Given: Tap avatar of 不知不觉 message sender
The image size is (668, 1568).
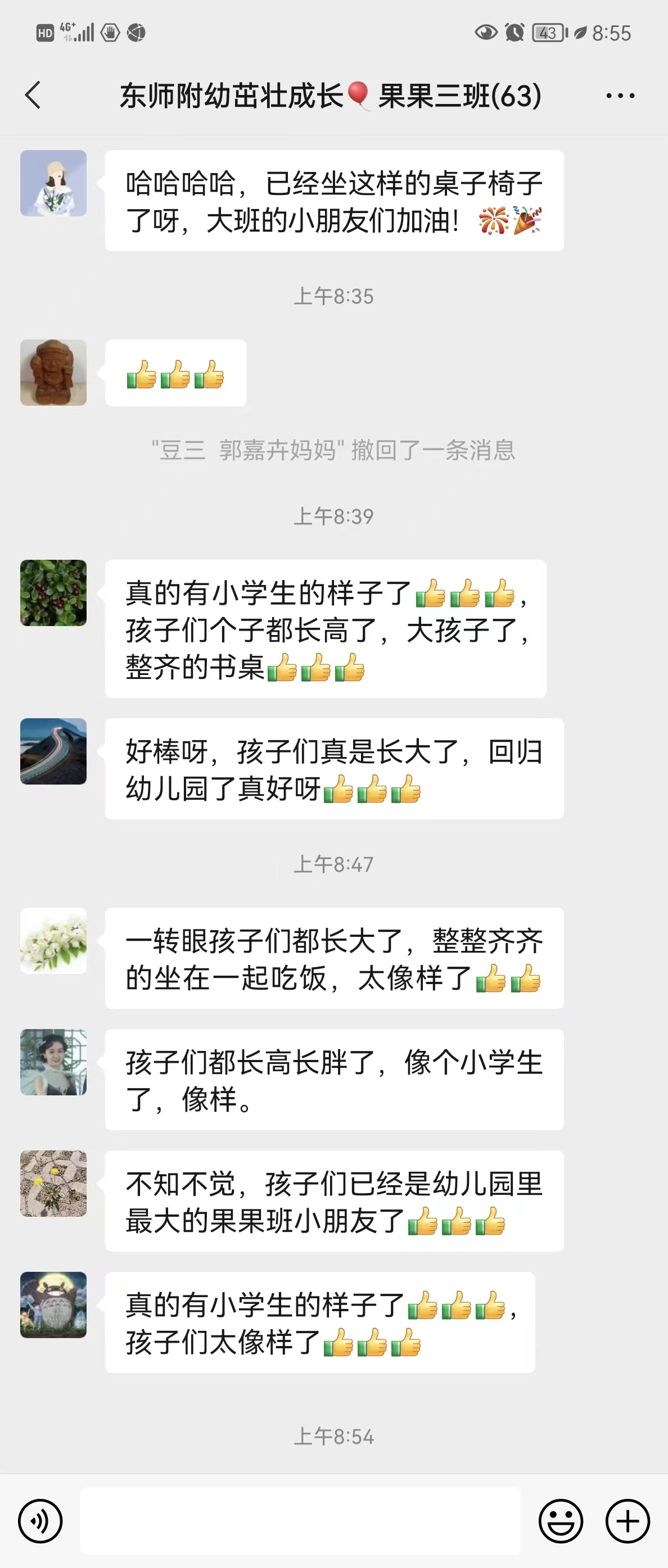Looking at the screenshot, I should 53,1183.
